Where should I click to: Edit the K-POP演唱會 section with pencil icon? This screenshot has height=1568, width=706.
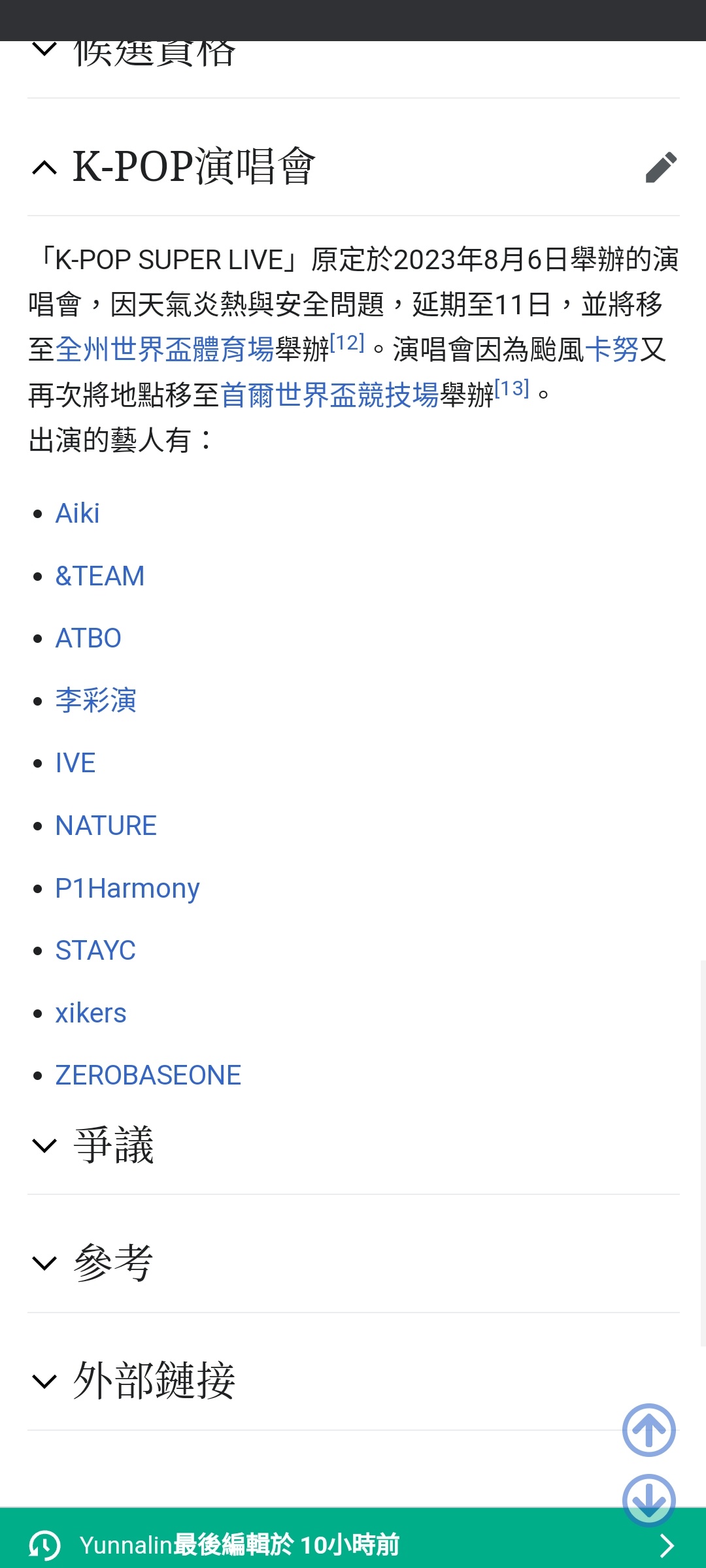point(661,167)
